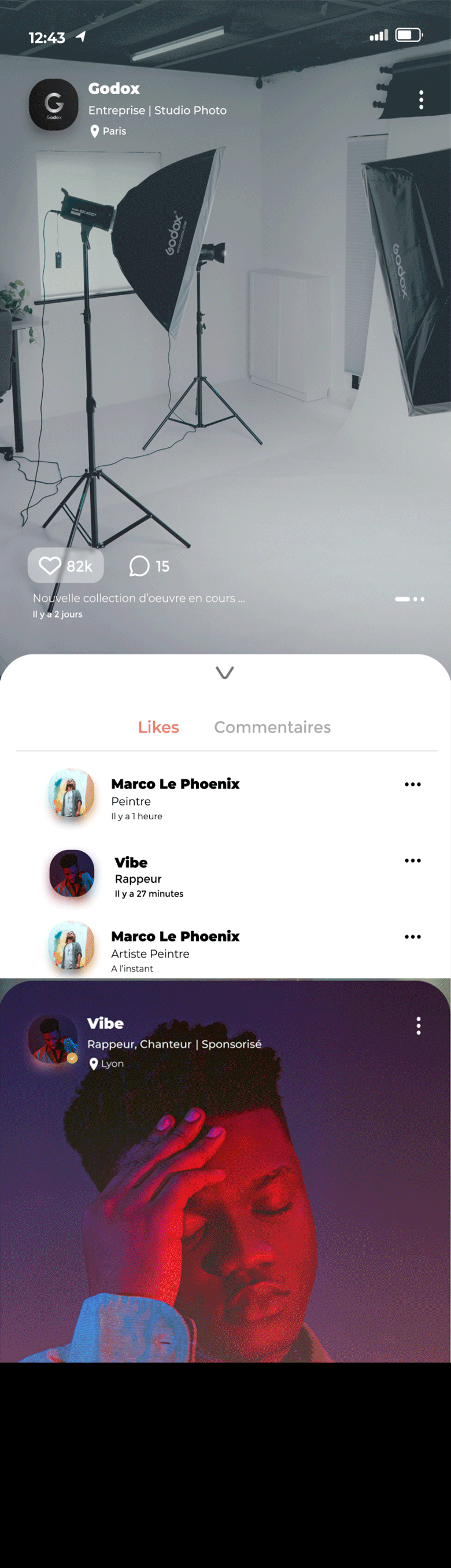The width and height of the screenshot is (451, 1568).
Task: Open Godox post overflow menu
Action: (420, 100)
